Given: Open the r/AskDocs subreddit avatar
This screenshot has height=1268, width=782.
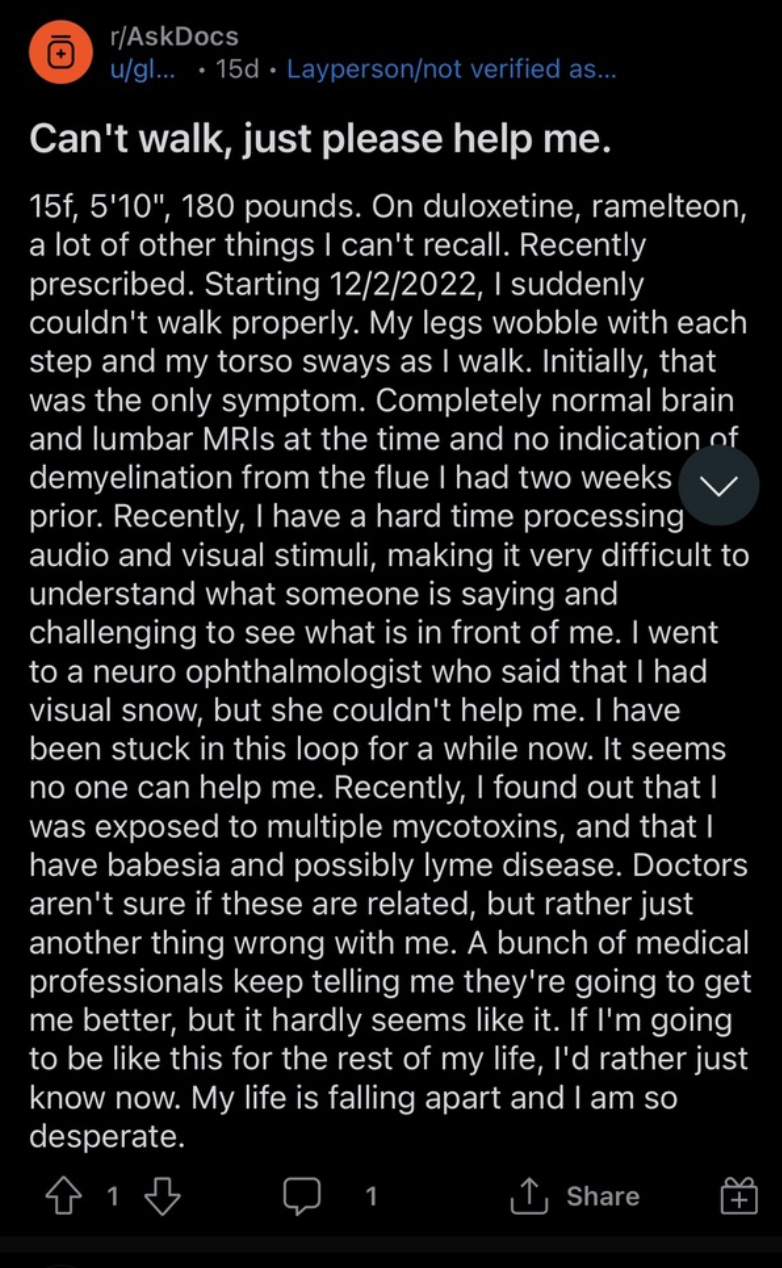Looking at the screenshot, I should (x=60, y=53).
